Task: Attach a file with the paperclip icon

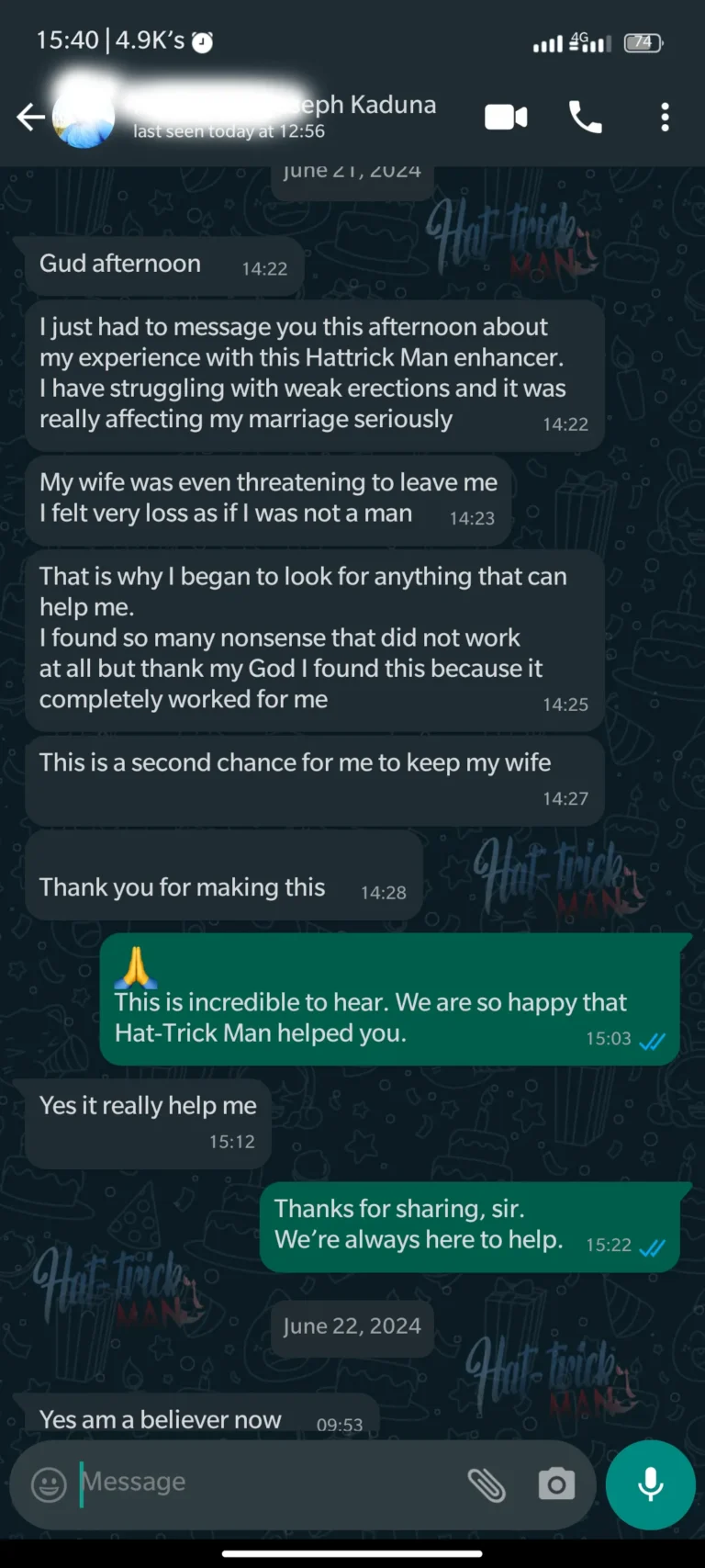Action: pyautogui.click(x=487, y=1483)
